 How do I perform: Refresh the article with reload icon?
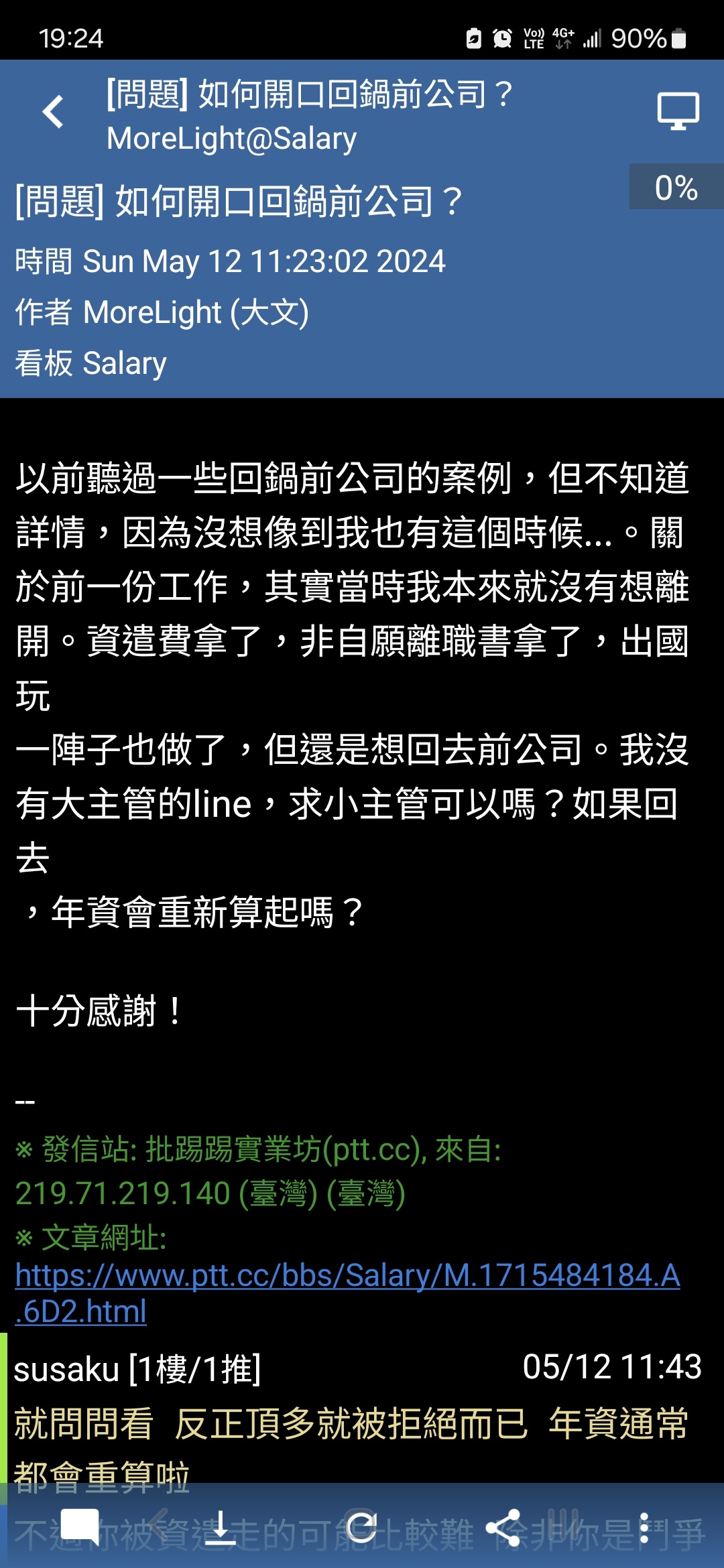[362, 1528]
